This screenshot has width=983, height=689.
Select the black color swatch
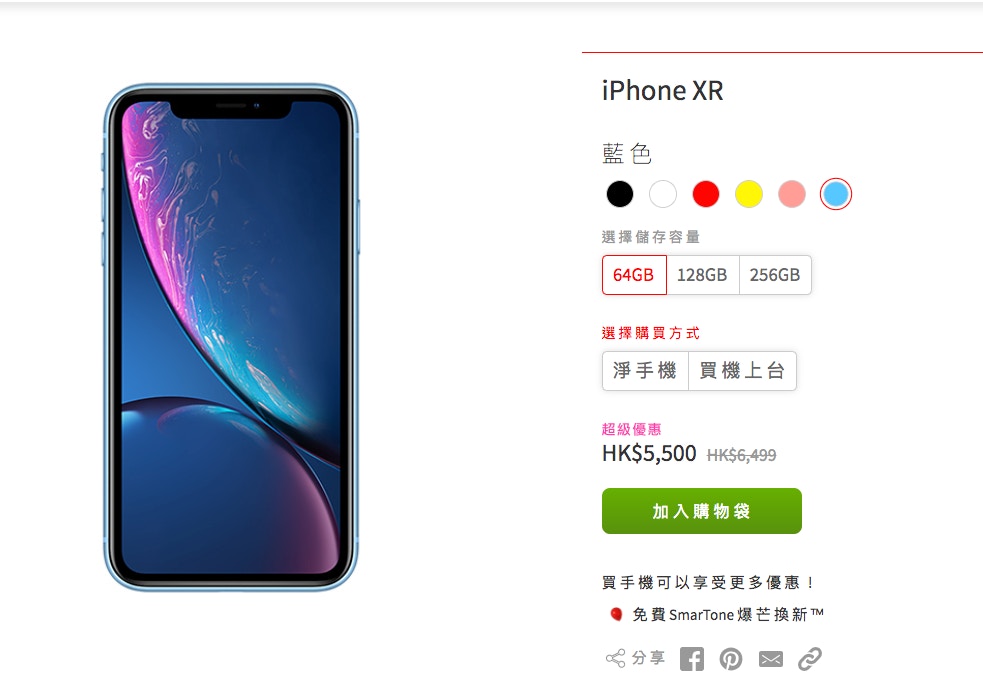620,194
